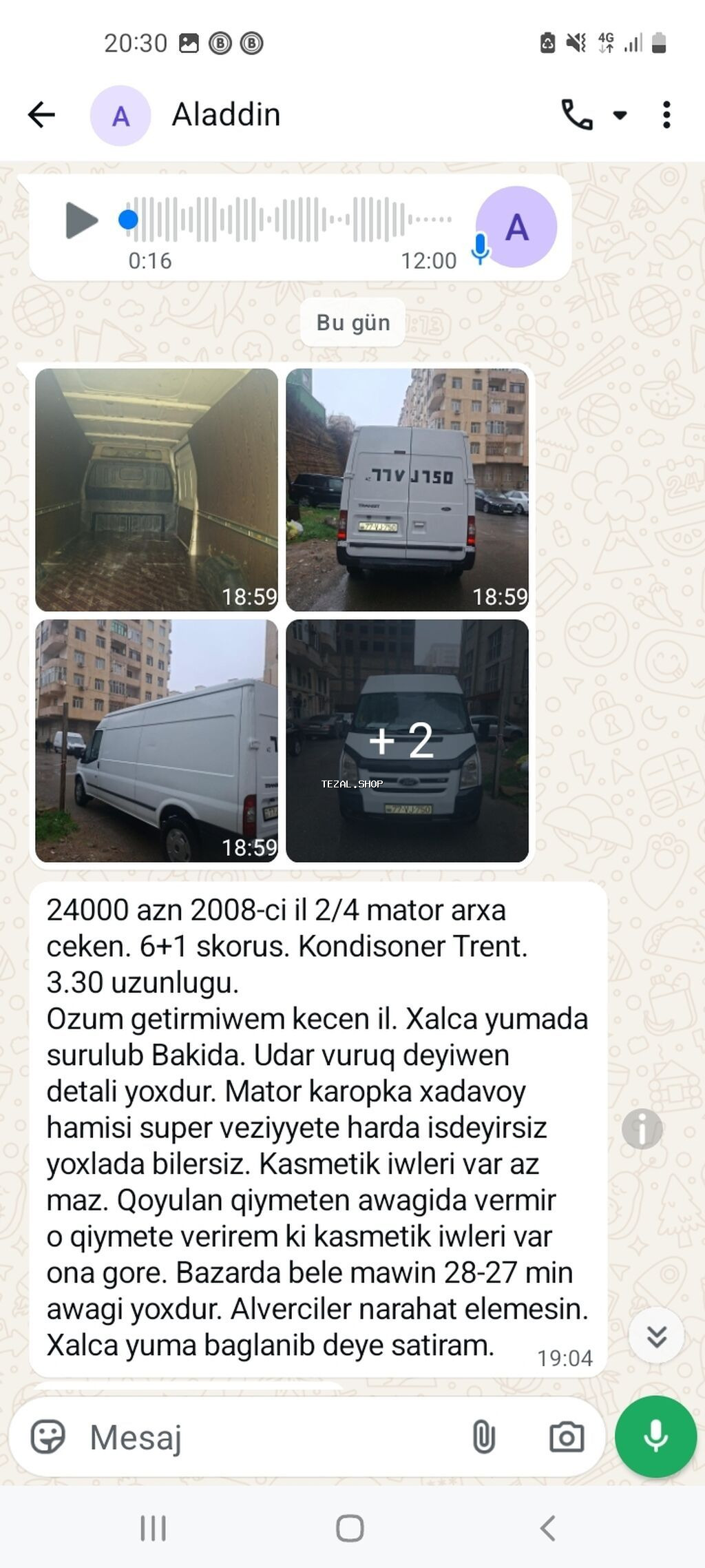Go to the system home screen
705x1568 pixels.
click(x=350, y=1528)
